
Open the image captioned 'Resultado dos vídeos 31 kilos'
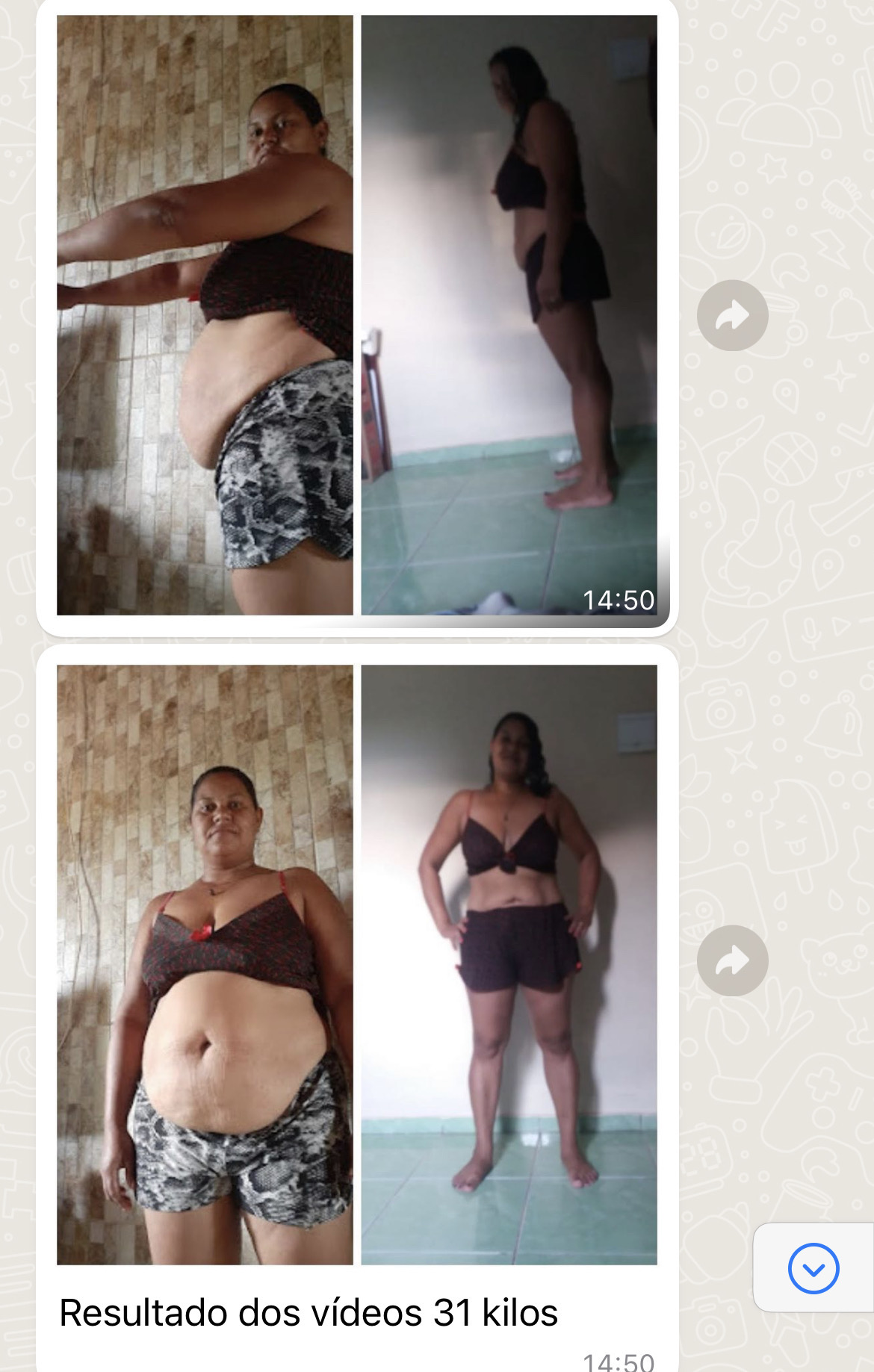point(357,965)
